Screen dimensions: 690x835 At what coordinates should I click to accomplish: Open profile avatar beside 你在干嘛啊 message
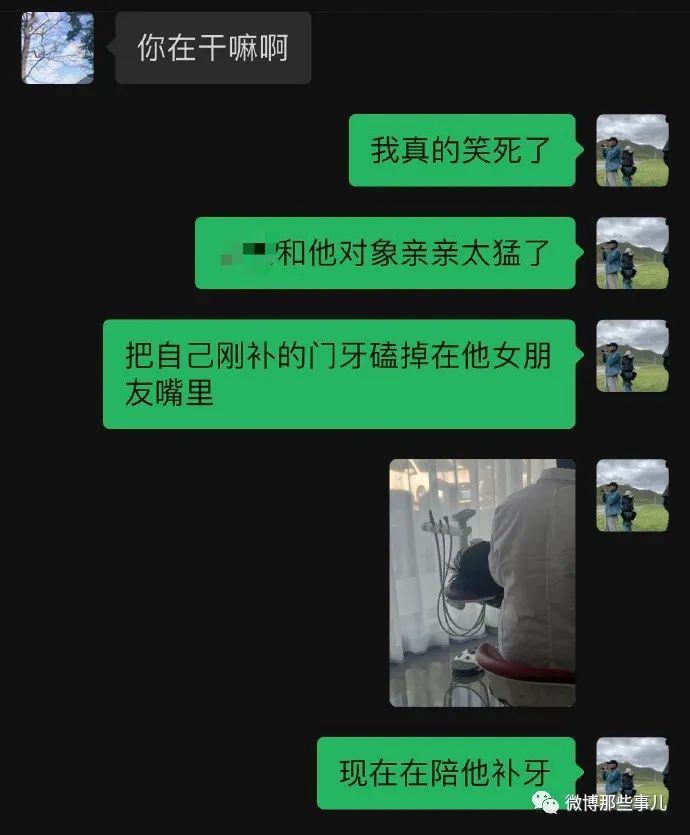58,48
